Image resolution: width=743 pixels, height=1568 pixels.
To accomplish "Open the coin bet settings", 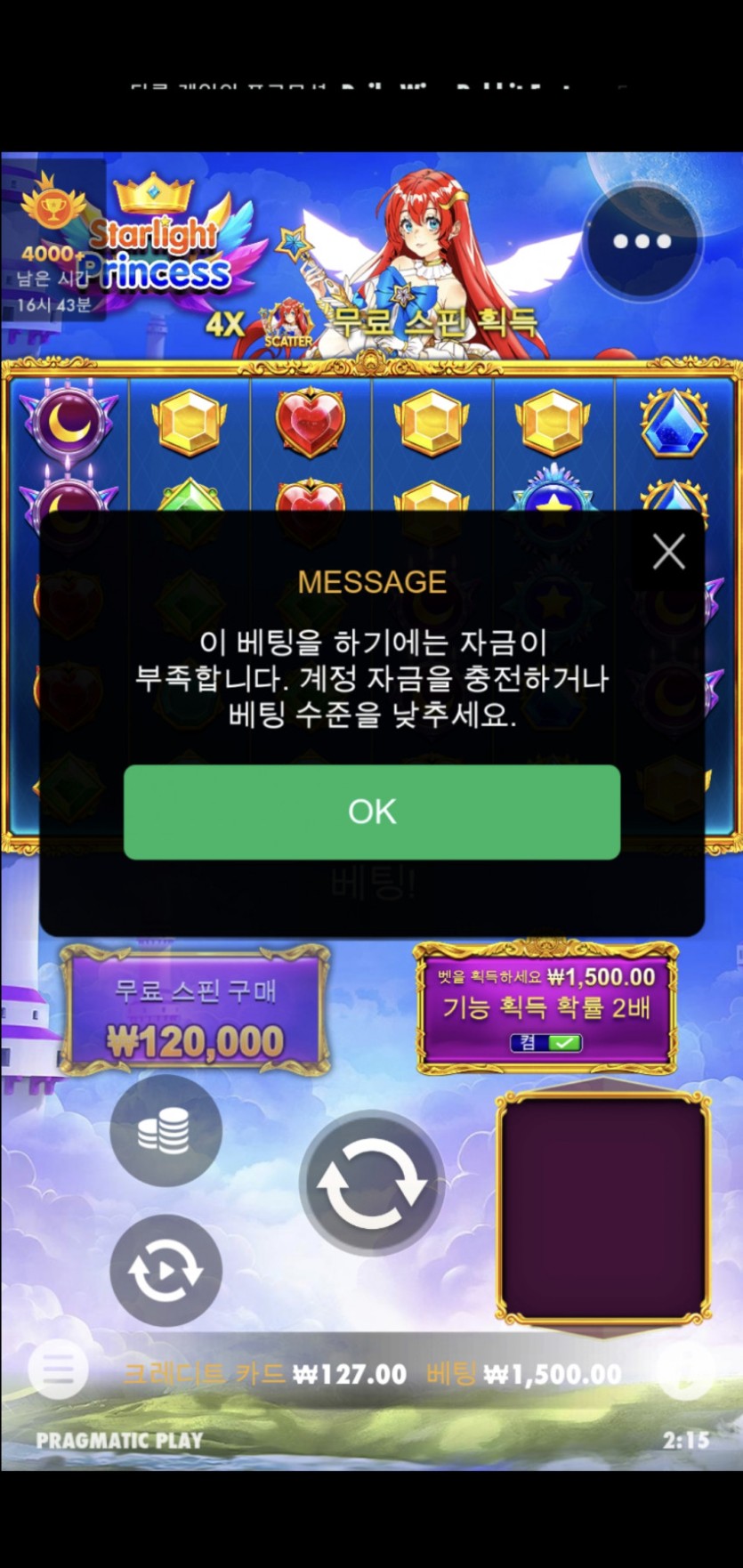I will pos(165,1131).
